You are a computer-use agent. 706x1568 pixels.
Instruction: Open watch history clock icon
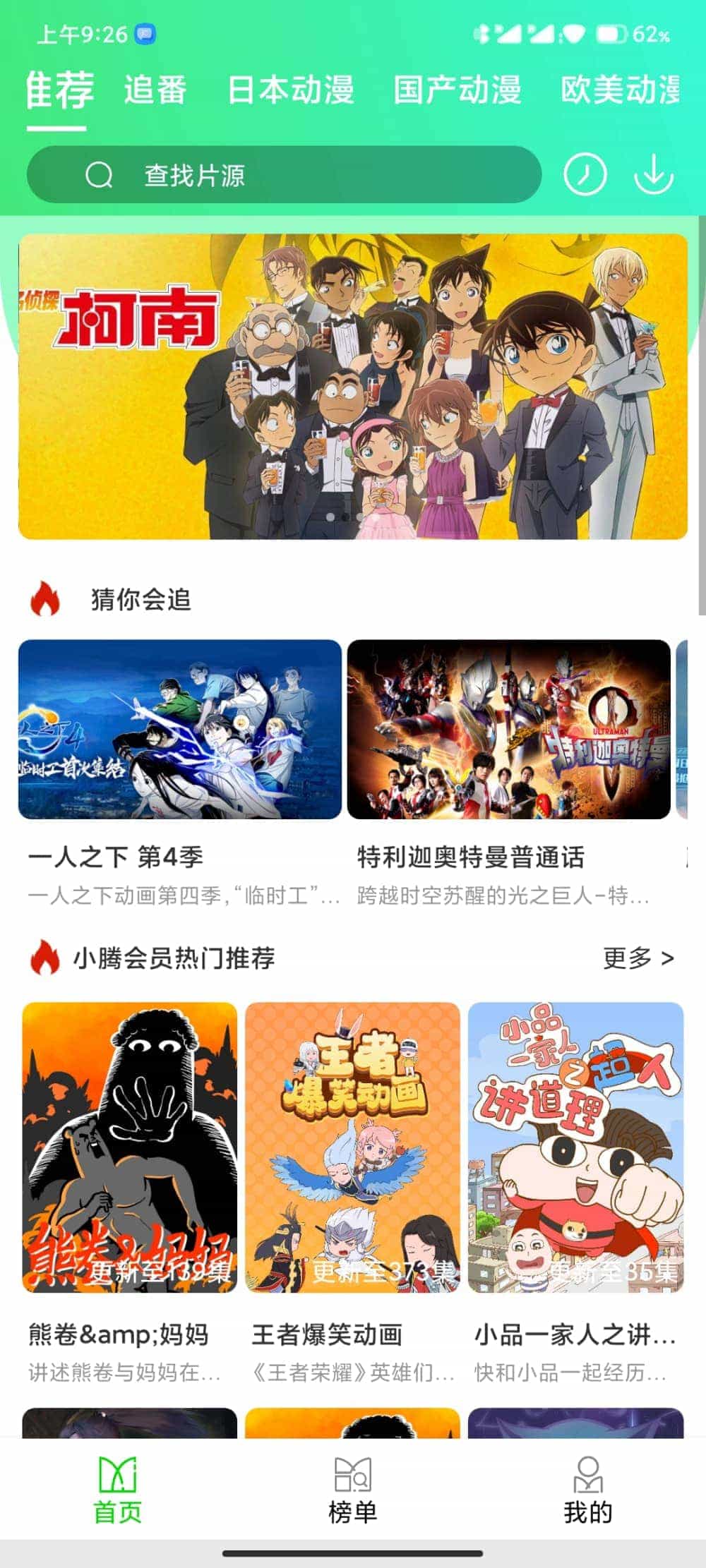tap(585, 174)
